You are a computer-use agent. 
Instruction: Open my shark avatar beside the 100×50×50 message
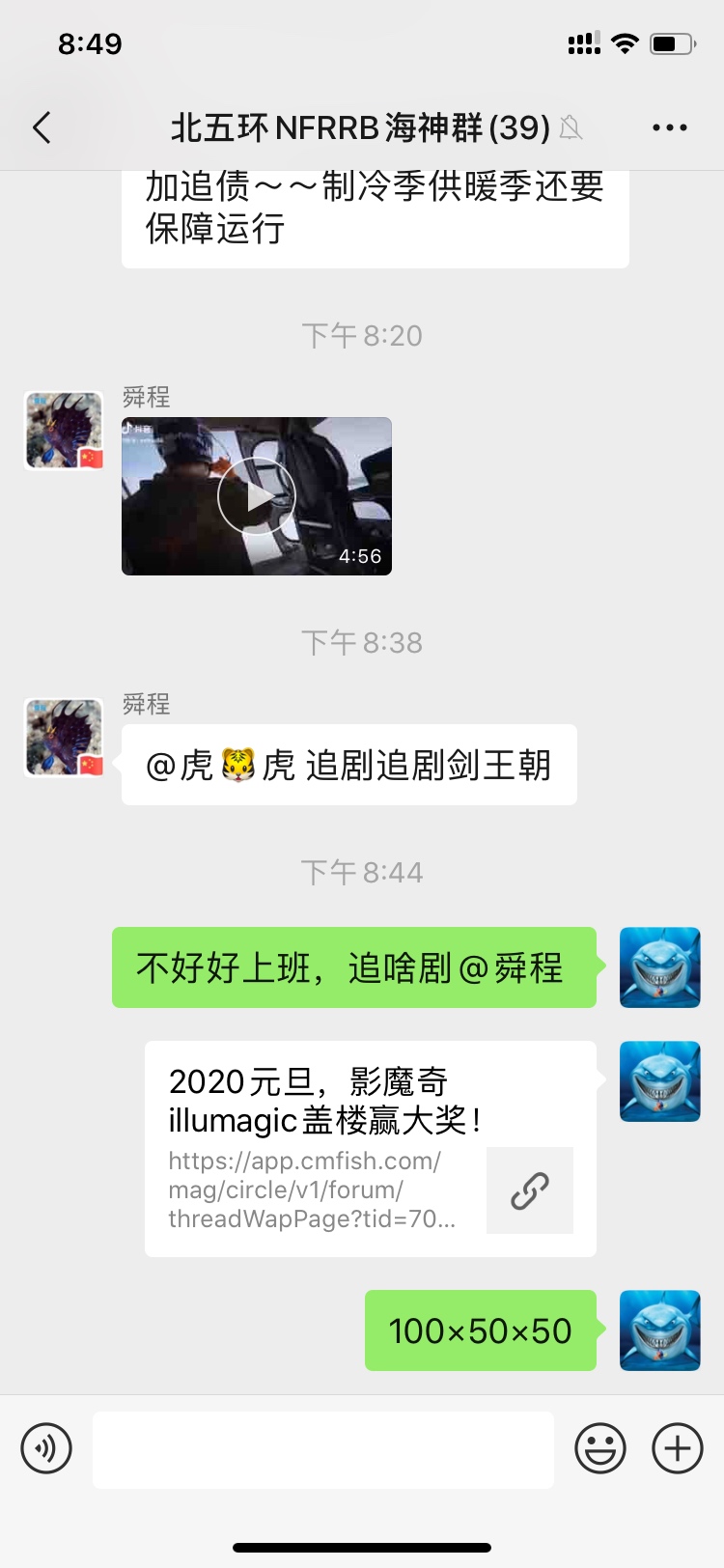(x=659, y=1330)
